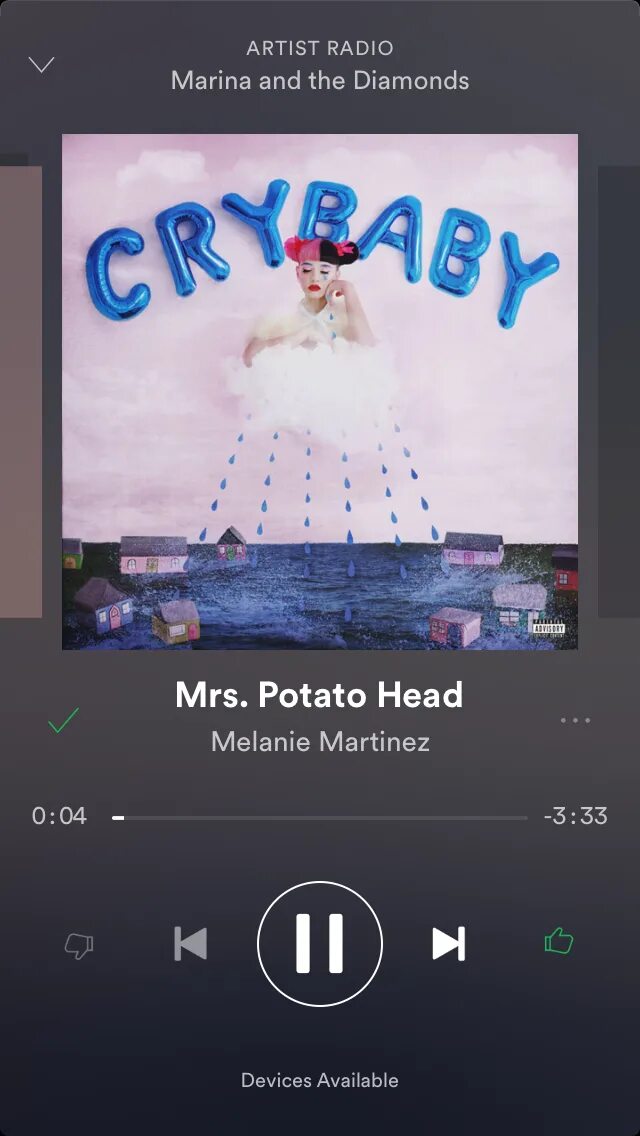This screenshot has height=1136, width=640.
Task: Go back to the previous track
Action: point(190,943)
